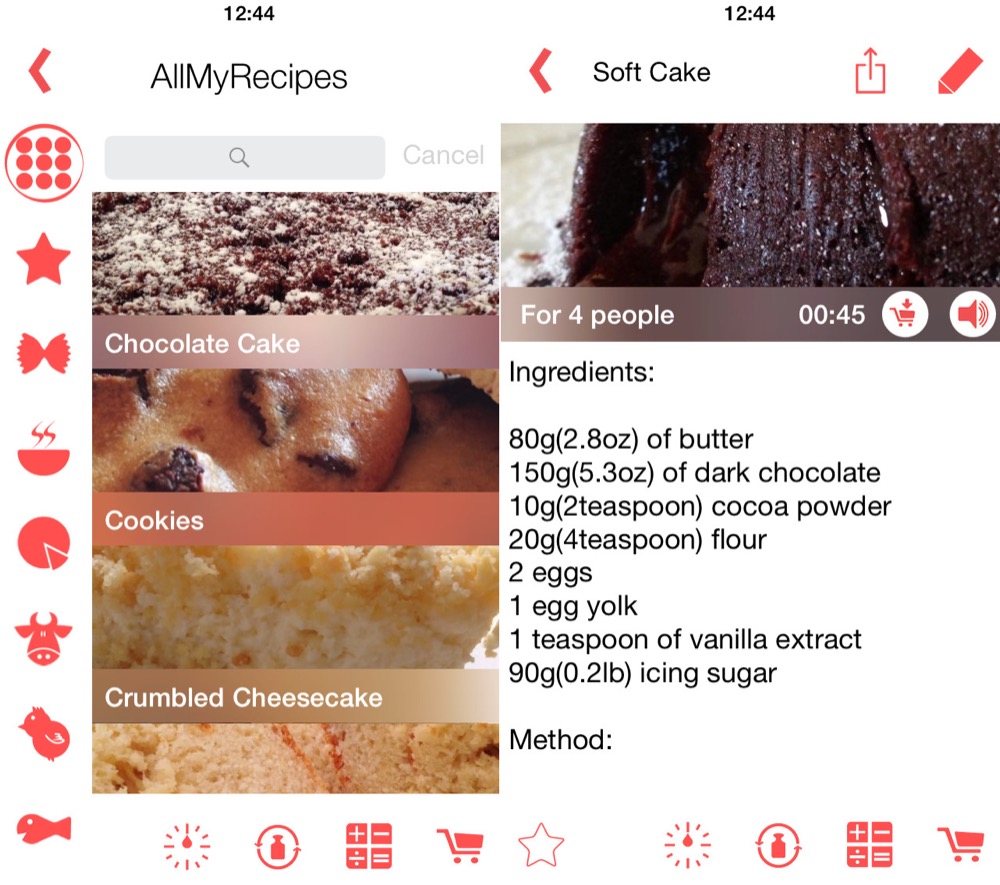
Task: Edit the Soft Cake recipe with the pencil
Action: (x=961, y=72)
